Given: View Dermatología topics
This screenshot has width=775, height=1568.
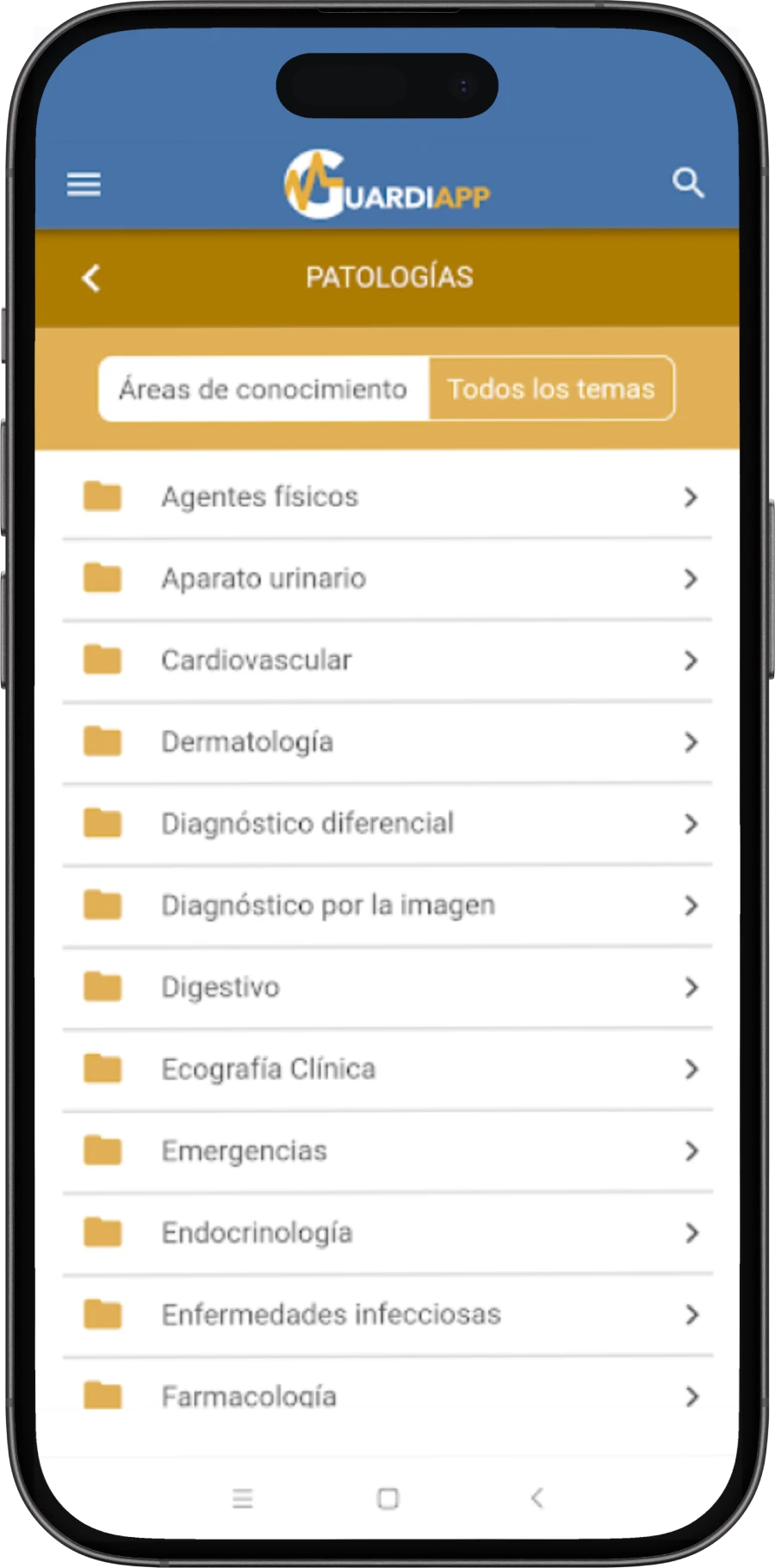Looking at the screenshot, I should pos(387,742).
